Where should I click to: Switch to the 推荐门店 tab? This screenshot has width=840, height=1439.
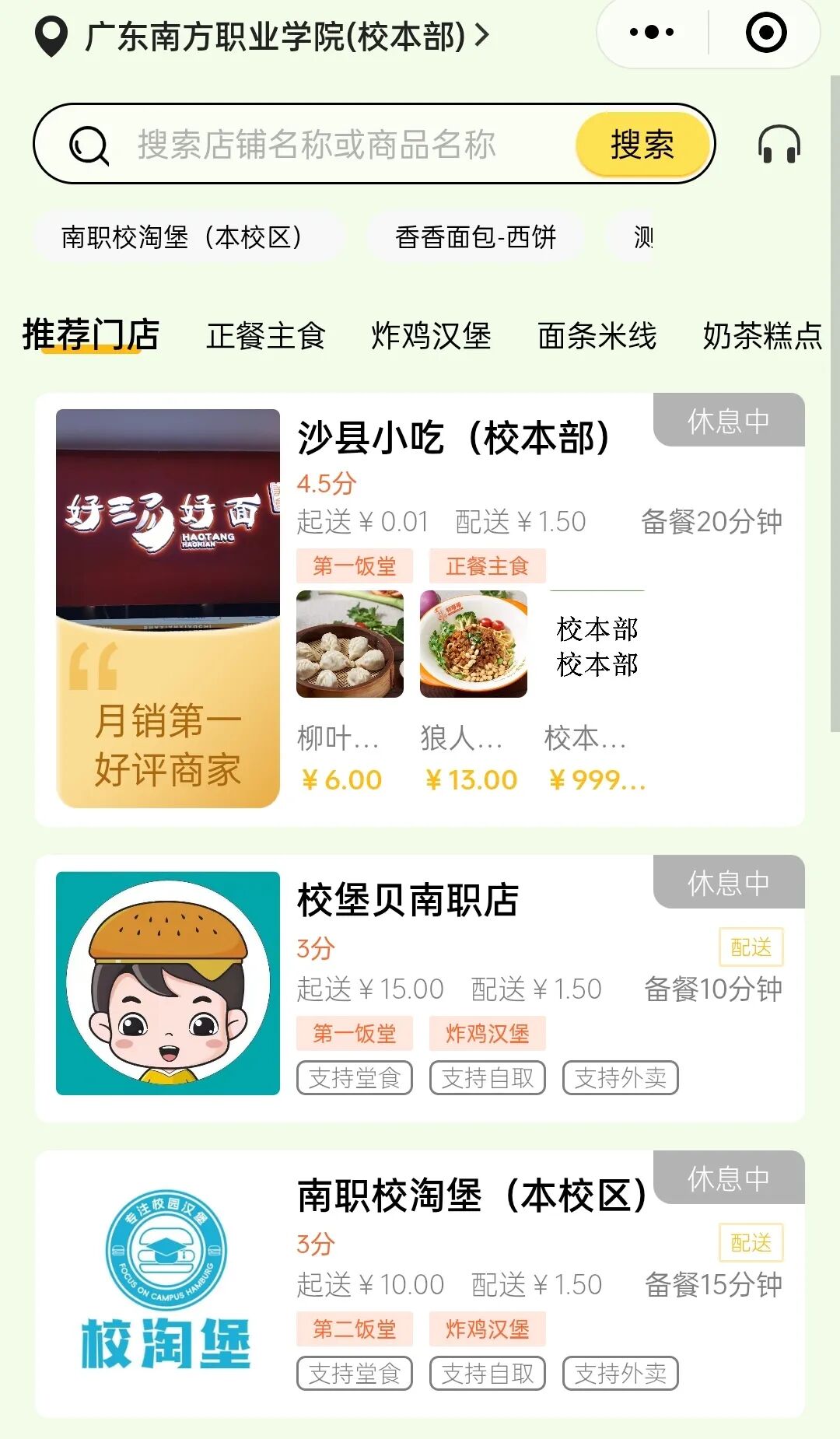pyautogui.click(x=91, y=335)
